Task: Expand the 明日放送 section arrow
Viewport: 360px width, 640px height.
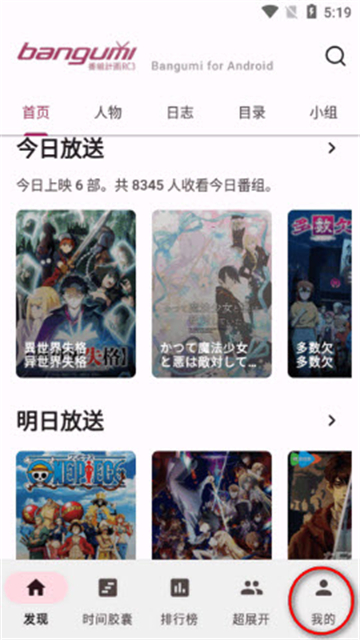Action: [332, 420]
